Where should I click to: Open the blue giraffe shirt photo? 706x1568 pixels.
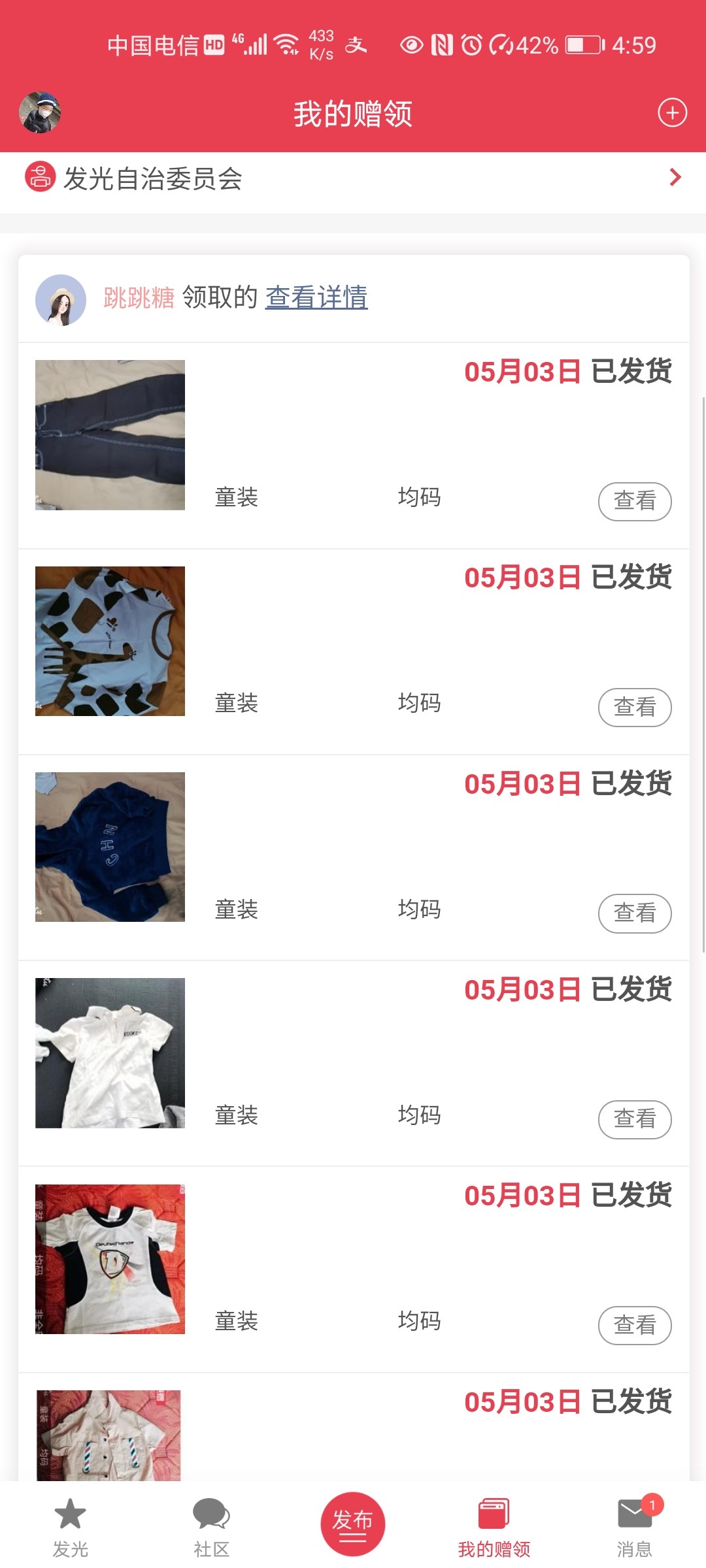[110, 641]
